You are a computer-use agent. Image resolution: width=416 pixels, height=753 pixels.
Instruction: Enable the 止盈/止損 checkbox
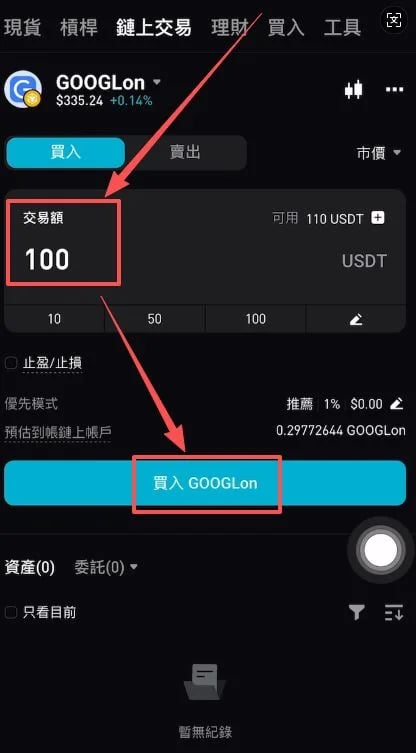click(x=11, y=363)
